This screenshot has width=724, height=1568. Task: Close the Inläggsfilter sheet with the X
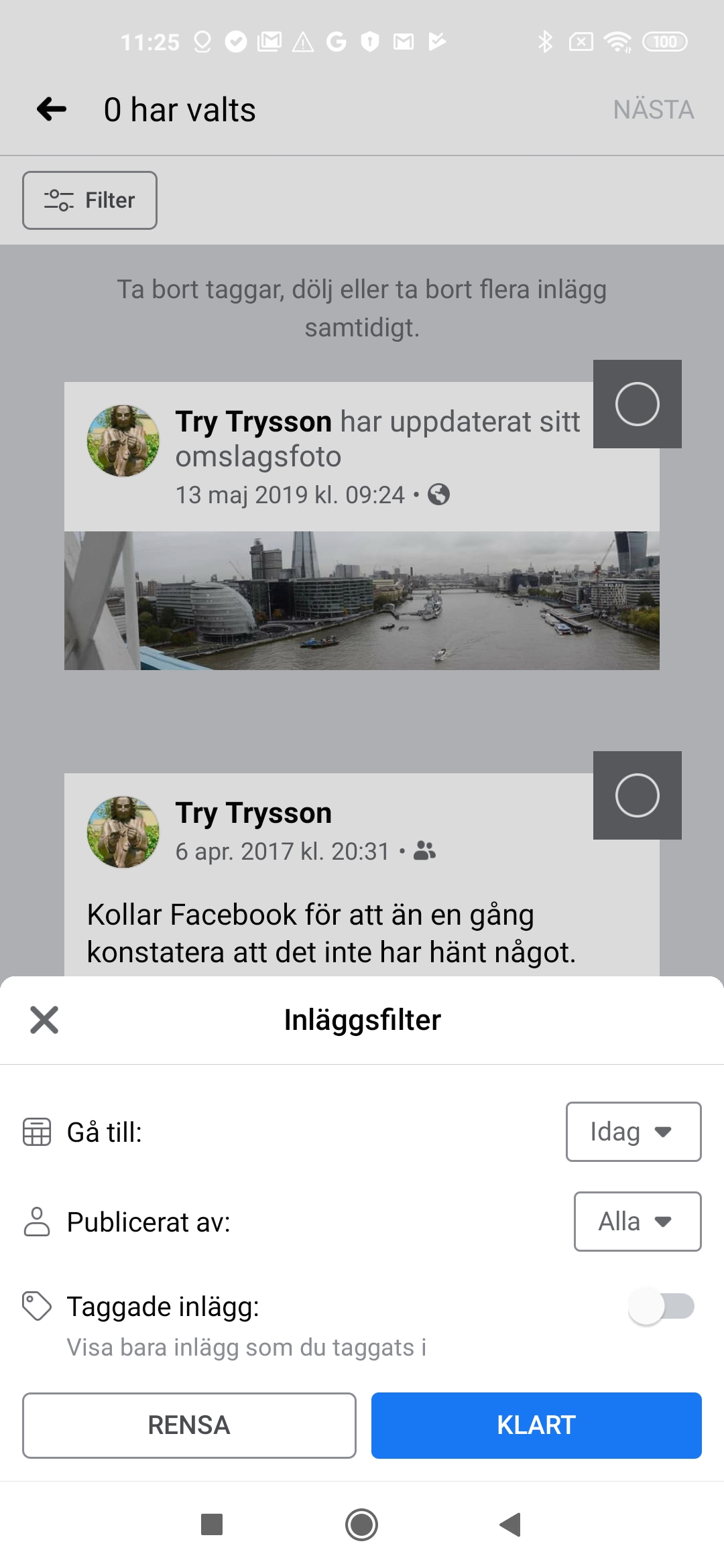[x=44, y=1020]
